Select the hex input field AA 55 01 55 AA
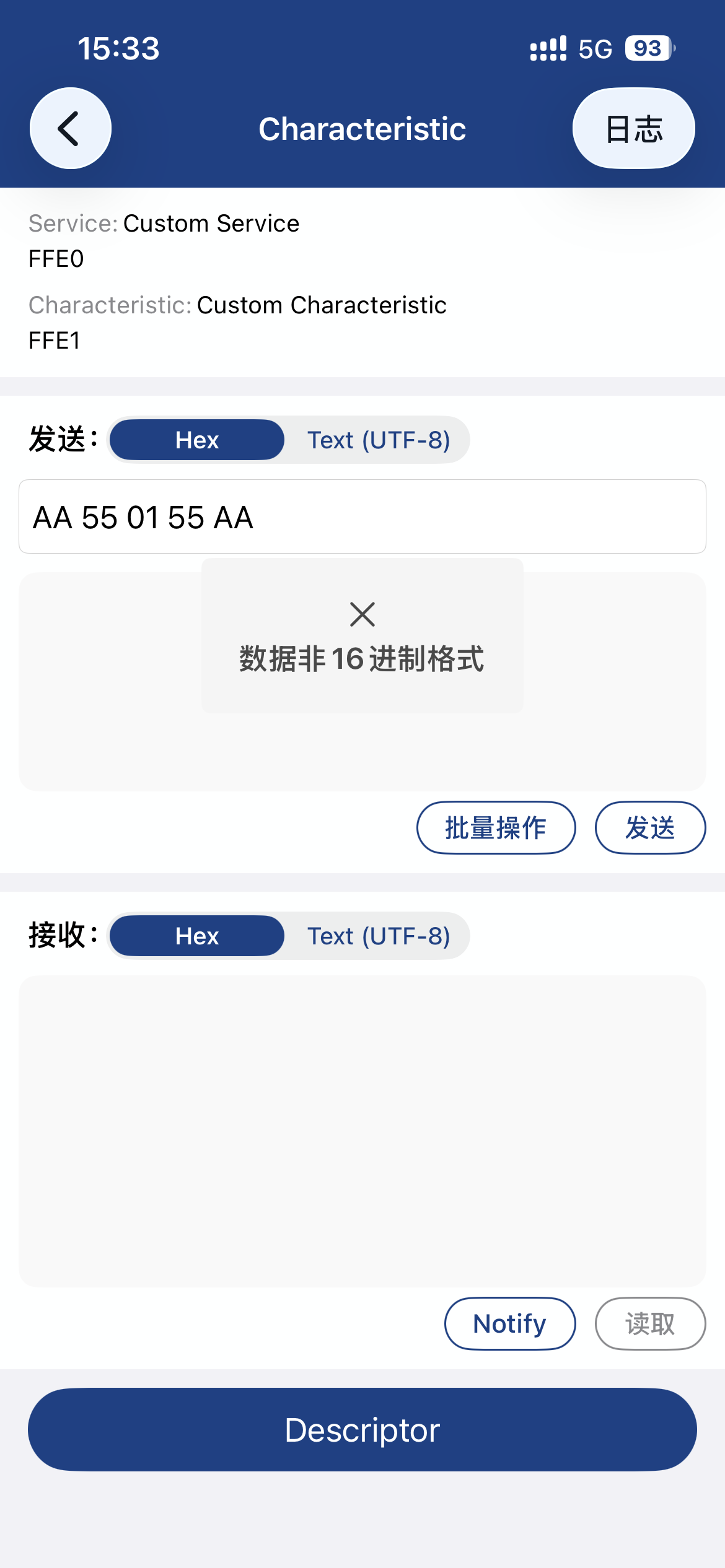Viewport: 725px width, 1568px height. coord(362,516)
